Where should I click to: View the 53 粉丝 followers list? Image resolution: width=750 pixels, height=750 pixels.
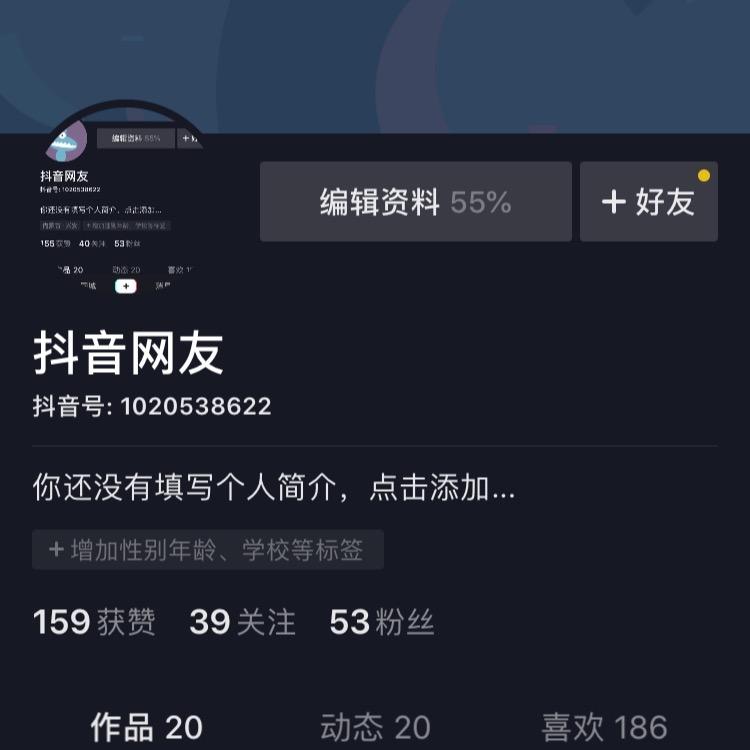(x=381, y=622)
